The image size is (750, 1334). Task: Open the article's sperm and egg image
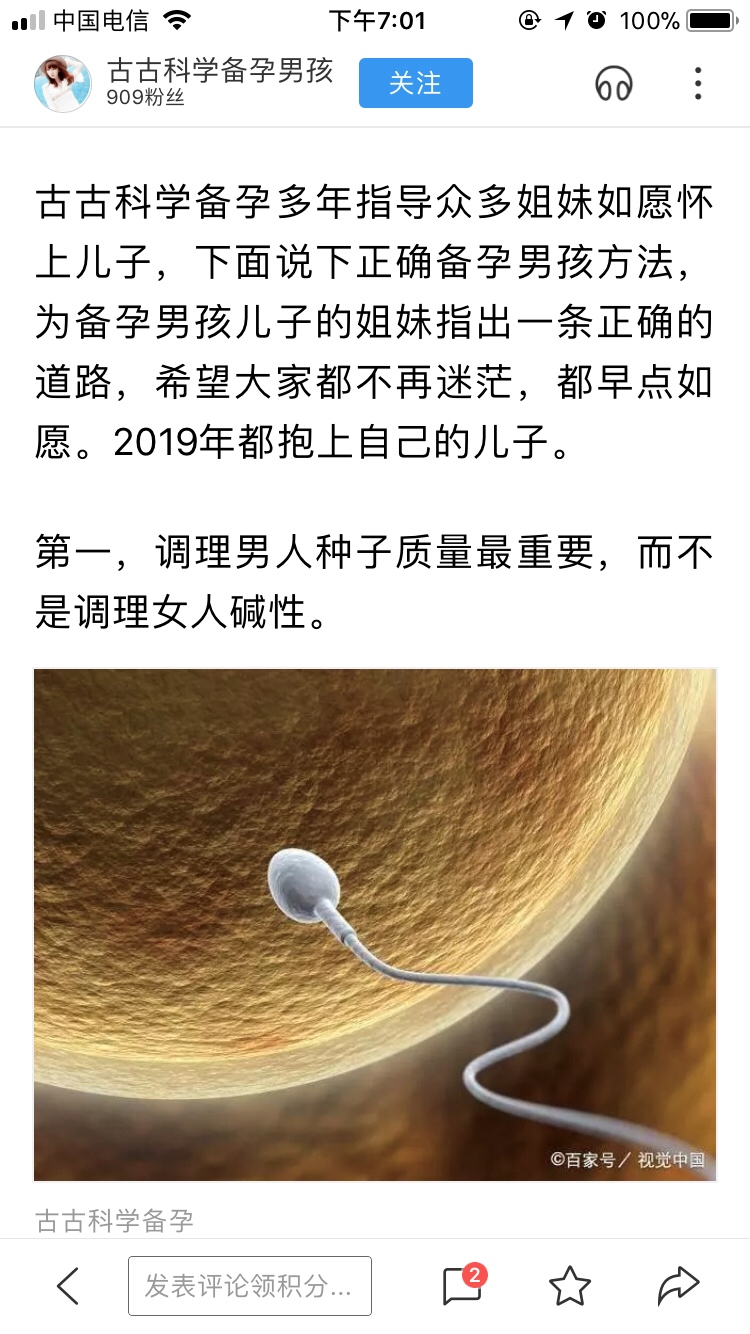pyautogui.click(x=375, y=925)
